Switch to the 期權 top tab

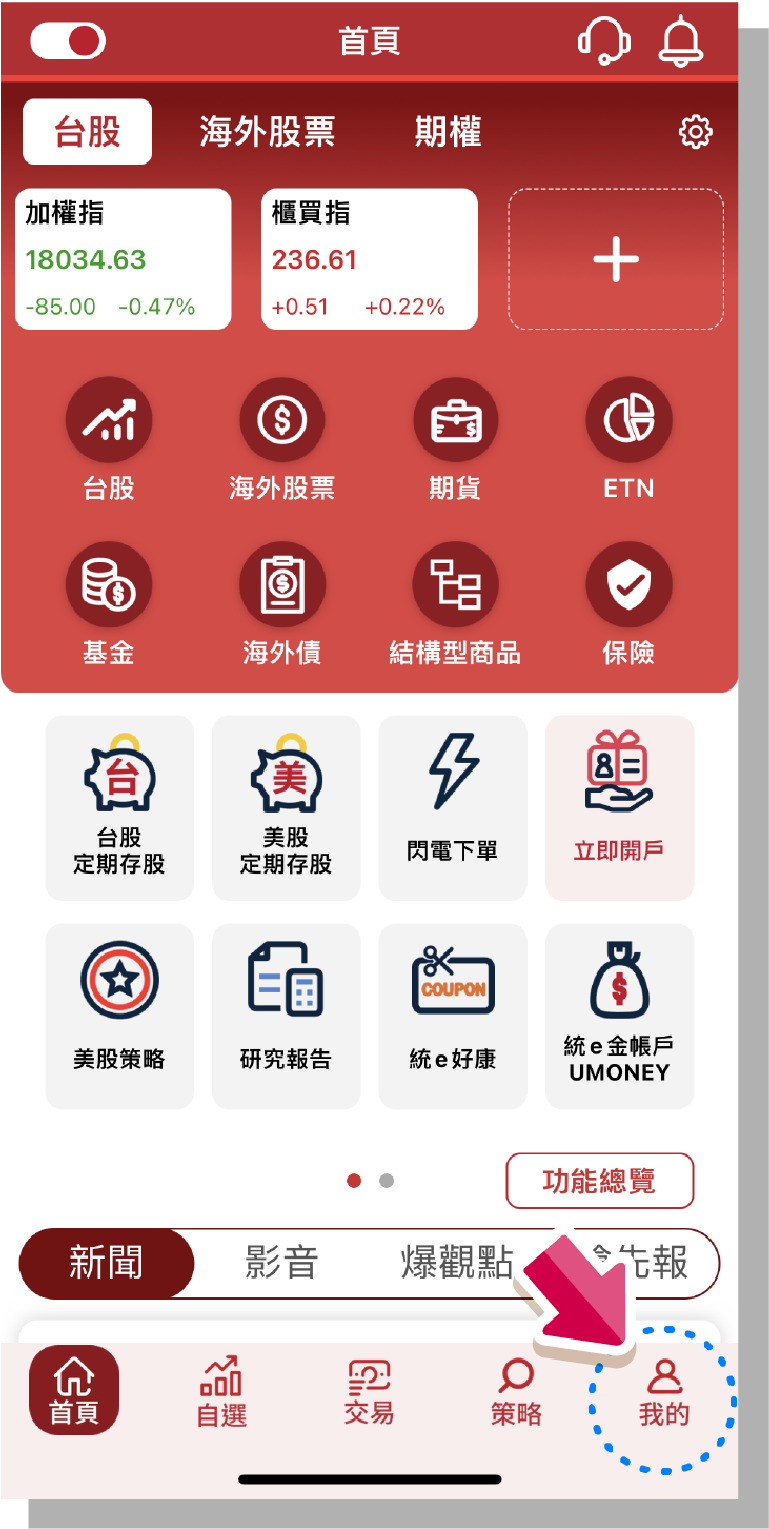pyautogui.click(x=448, y=132)
